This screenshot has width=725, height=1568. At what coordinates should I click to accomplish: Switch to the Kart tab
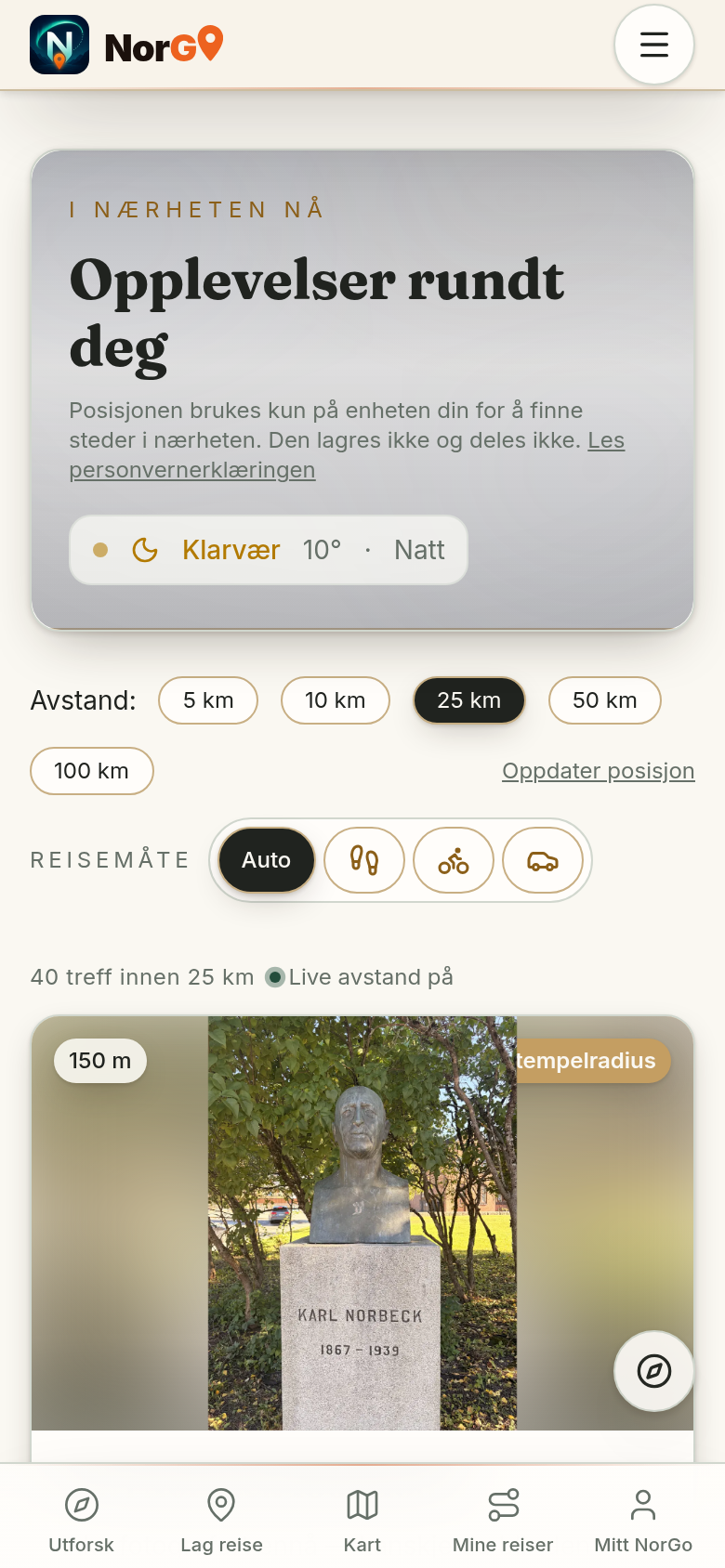[x=362, y=1520]
